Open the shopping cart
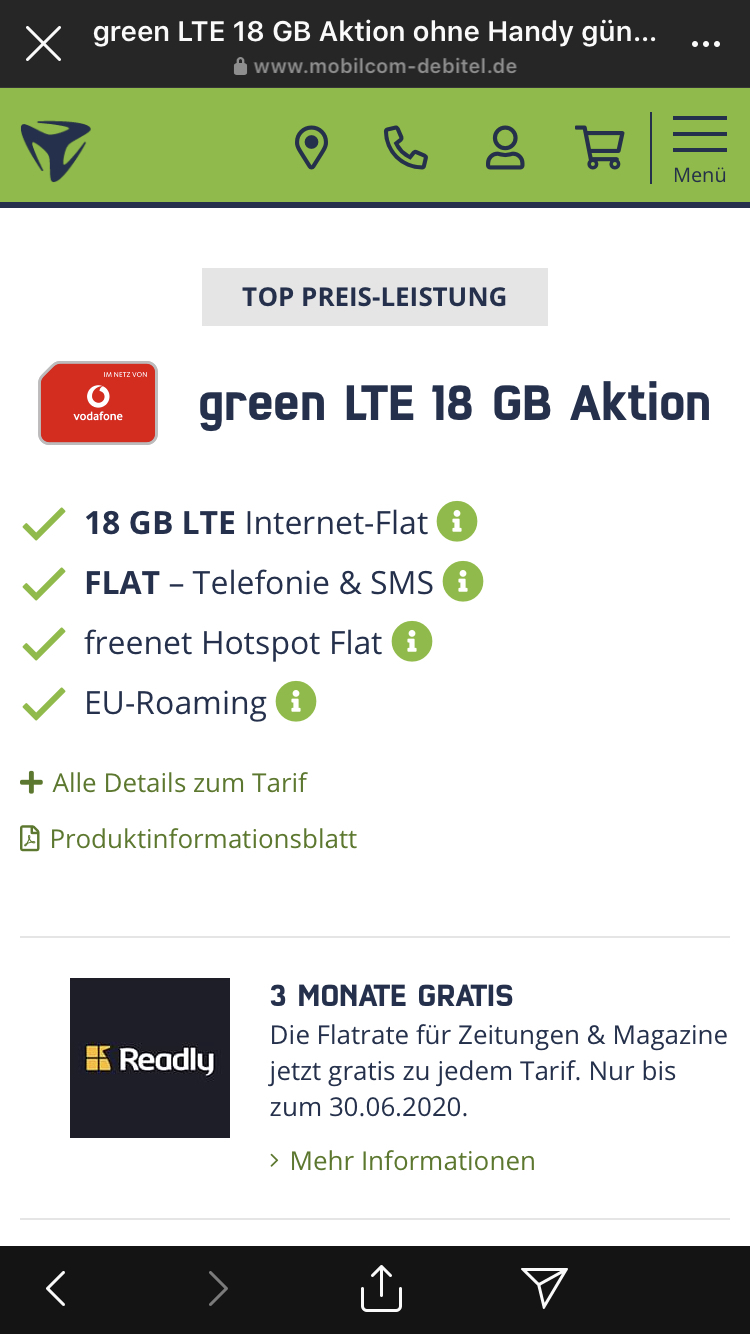The width and height of the screenshot is (750, 1334). point(600,148)
